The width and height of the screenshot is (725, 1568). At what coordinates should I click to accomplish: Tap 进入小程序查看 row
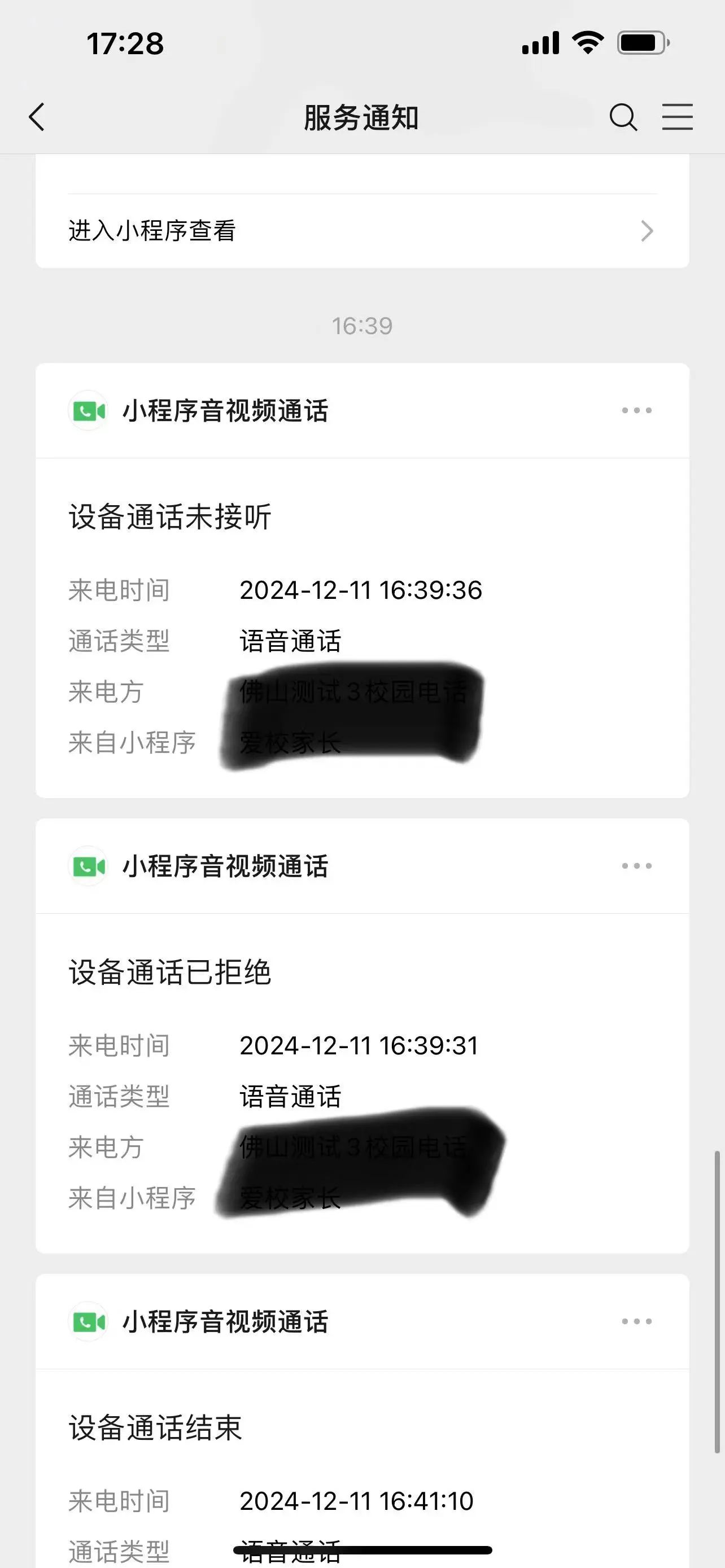pyautogui.click(x=362, y=231)
